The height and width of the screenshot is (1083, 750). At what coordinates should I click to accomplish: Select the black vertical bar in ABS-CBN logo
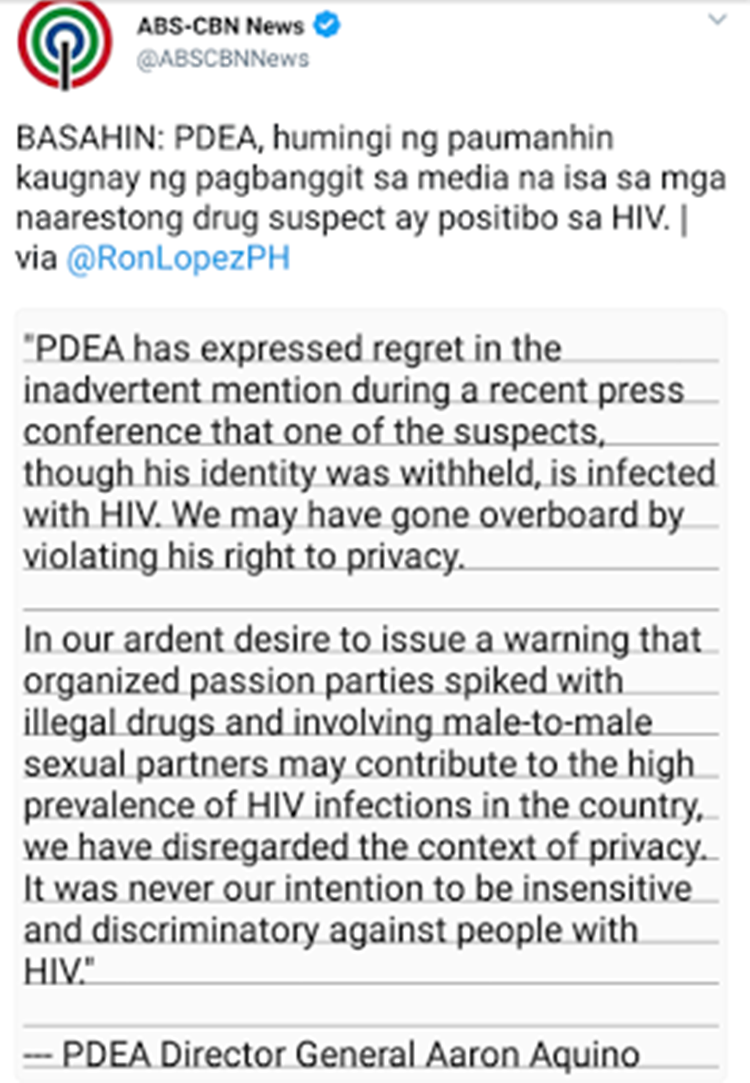click(65, 72)
